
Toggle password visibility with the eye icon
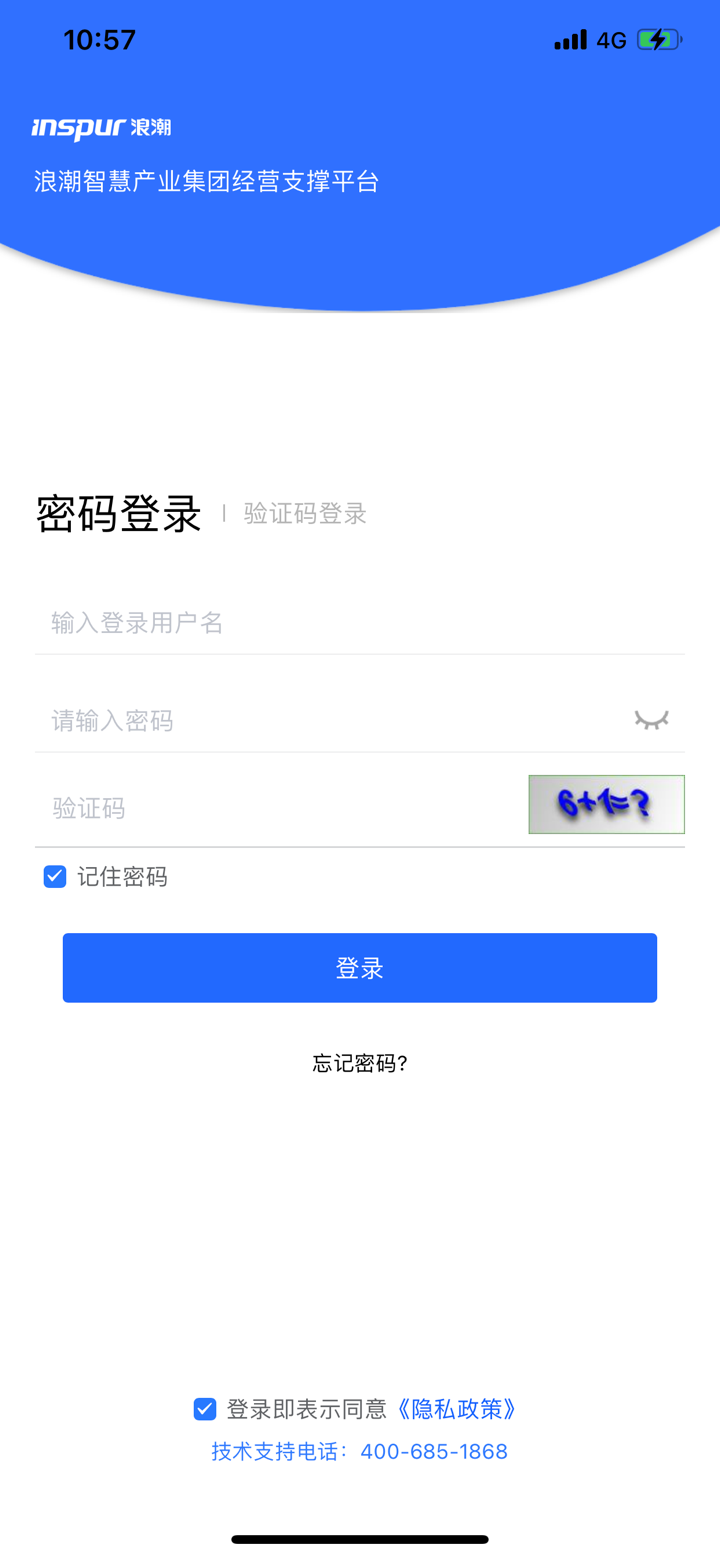coord(651,720)
